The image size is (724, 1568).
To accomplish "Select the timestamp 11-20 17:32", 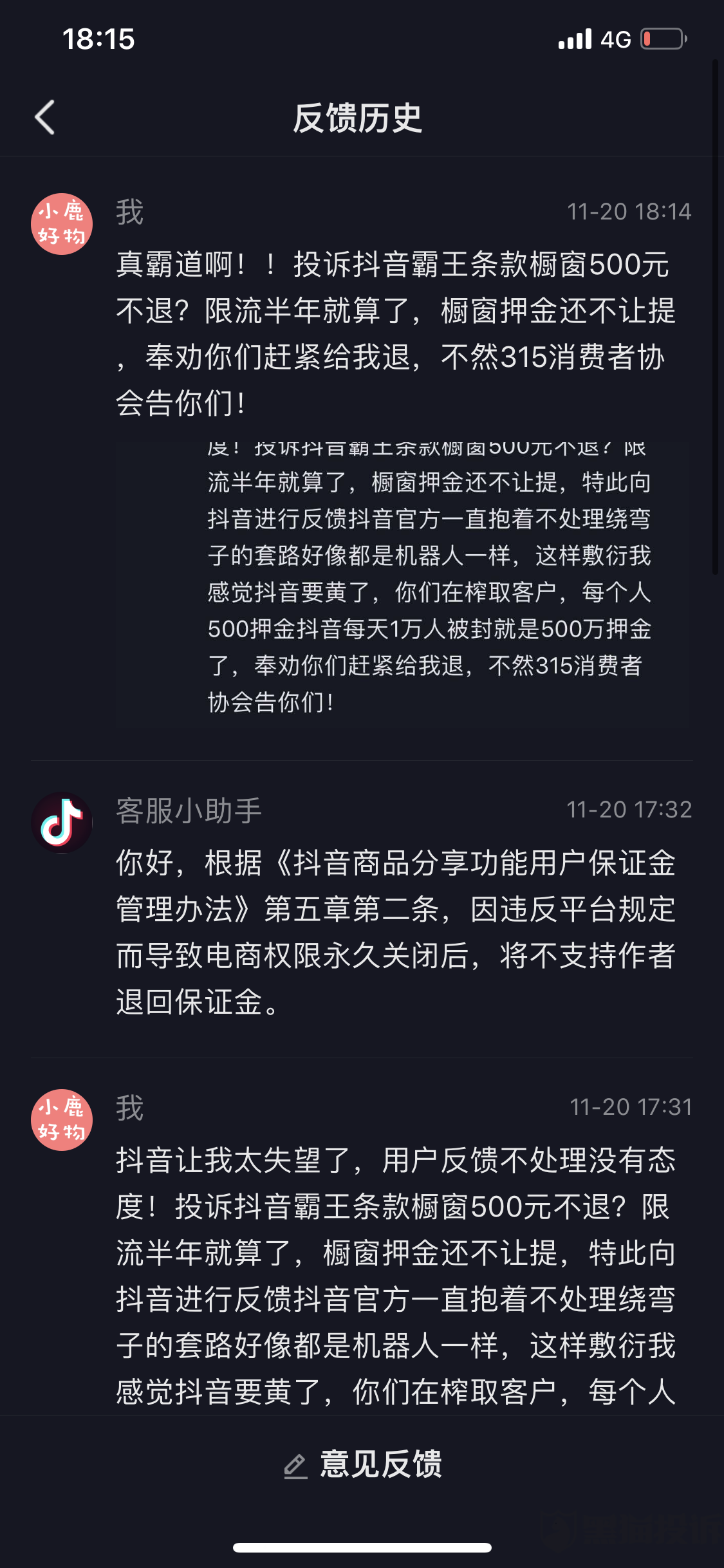I will (631, 812).
